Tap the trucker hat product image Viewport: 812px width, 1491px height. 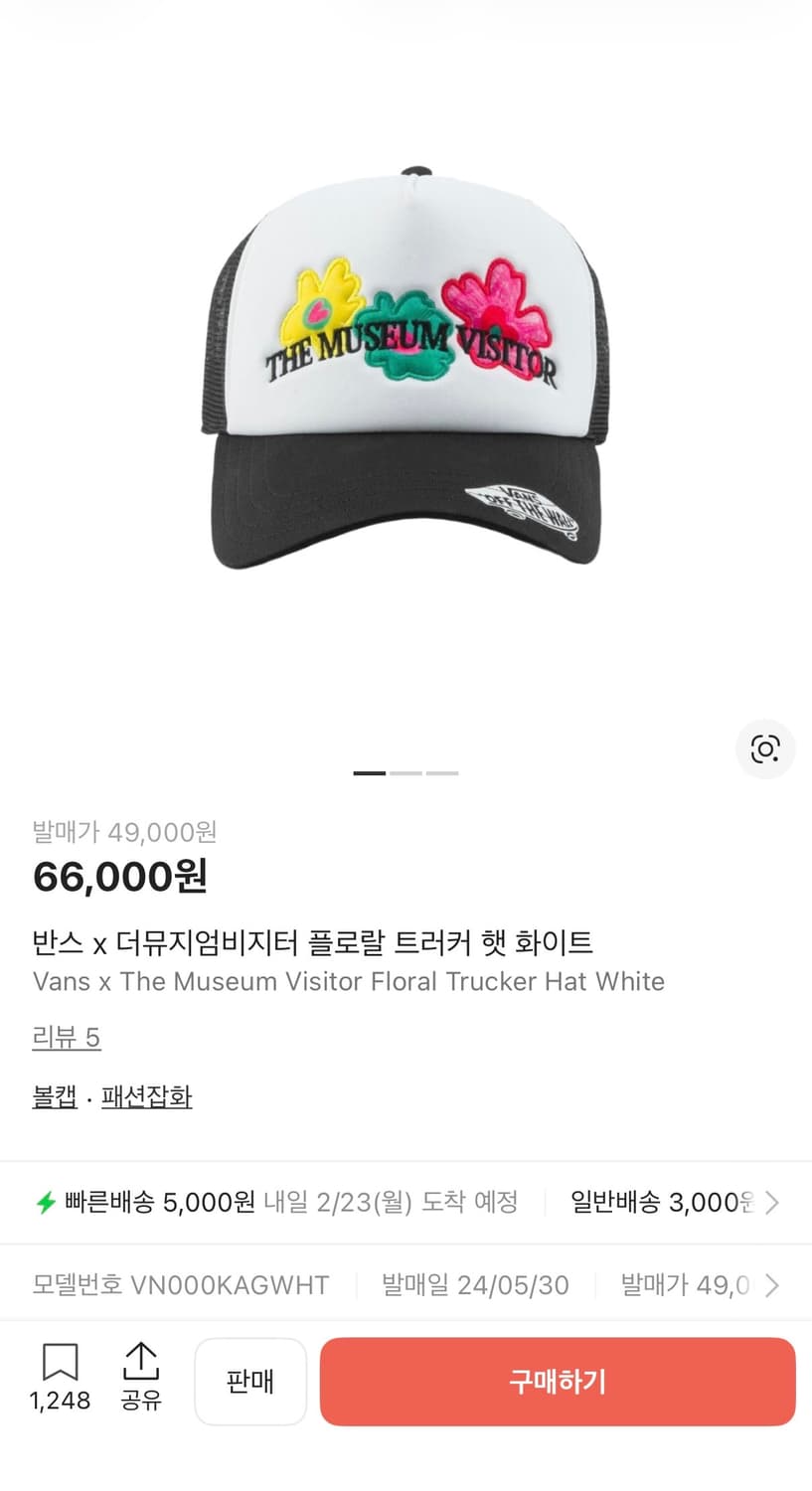406,368
